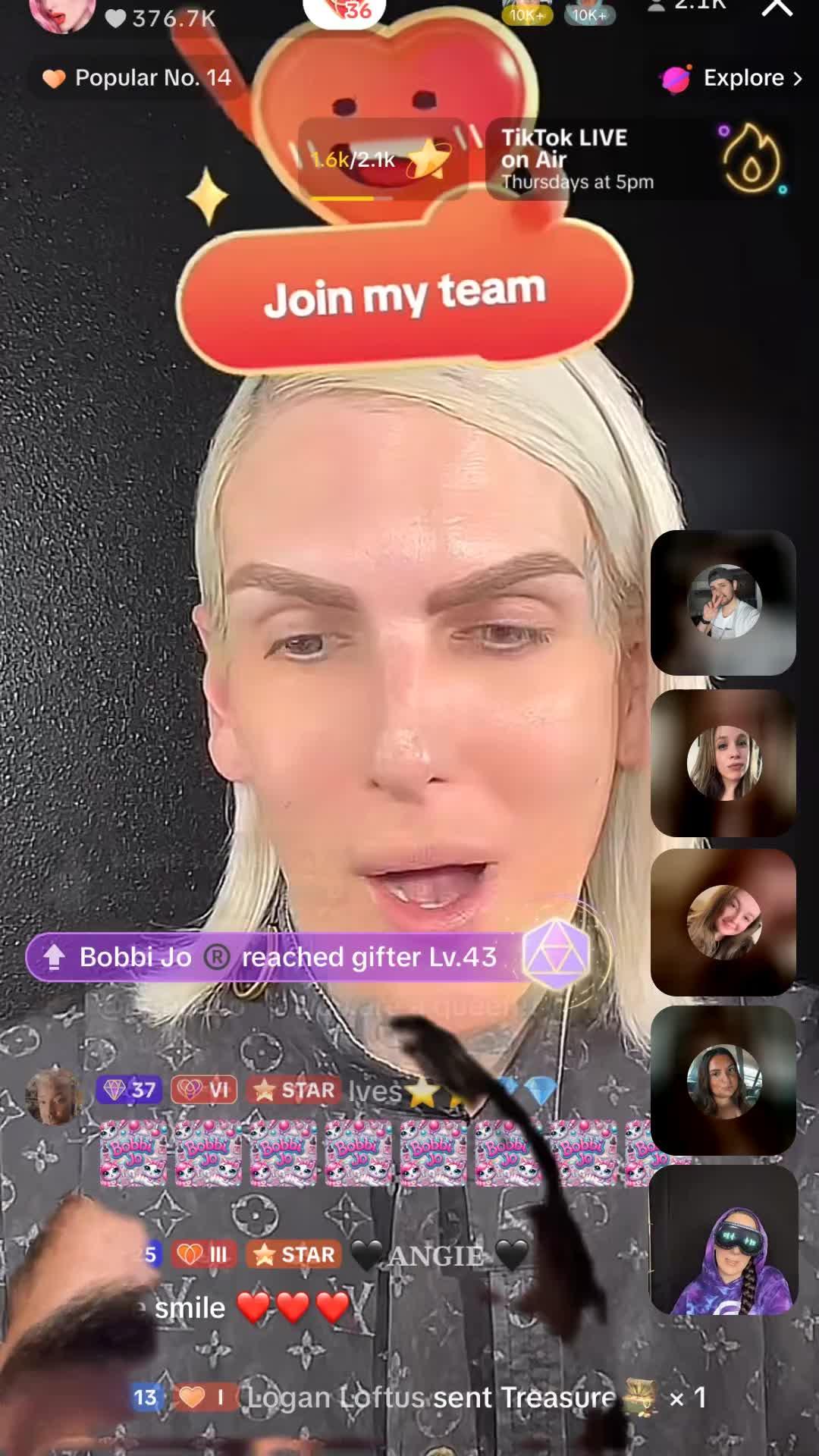Open the 2.1K viewer count list
Image resolution: width=819 pixels, height=1456 pixels.
[689, 6]
